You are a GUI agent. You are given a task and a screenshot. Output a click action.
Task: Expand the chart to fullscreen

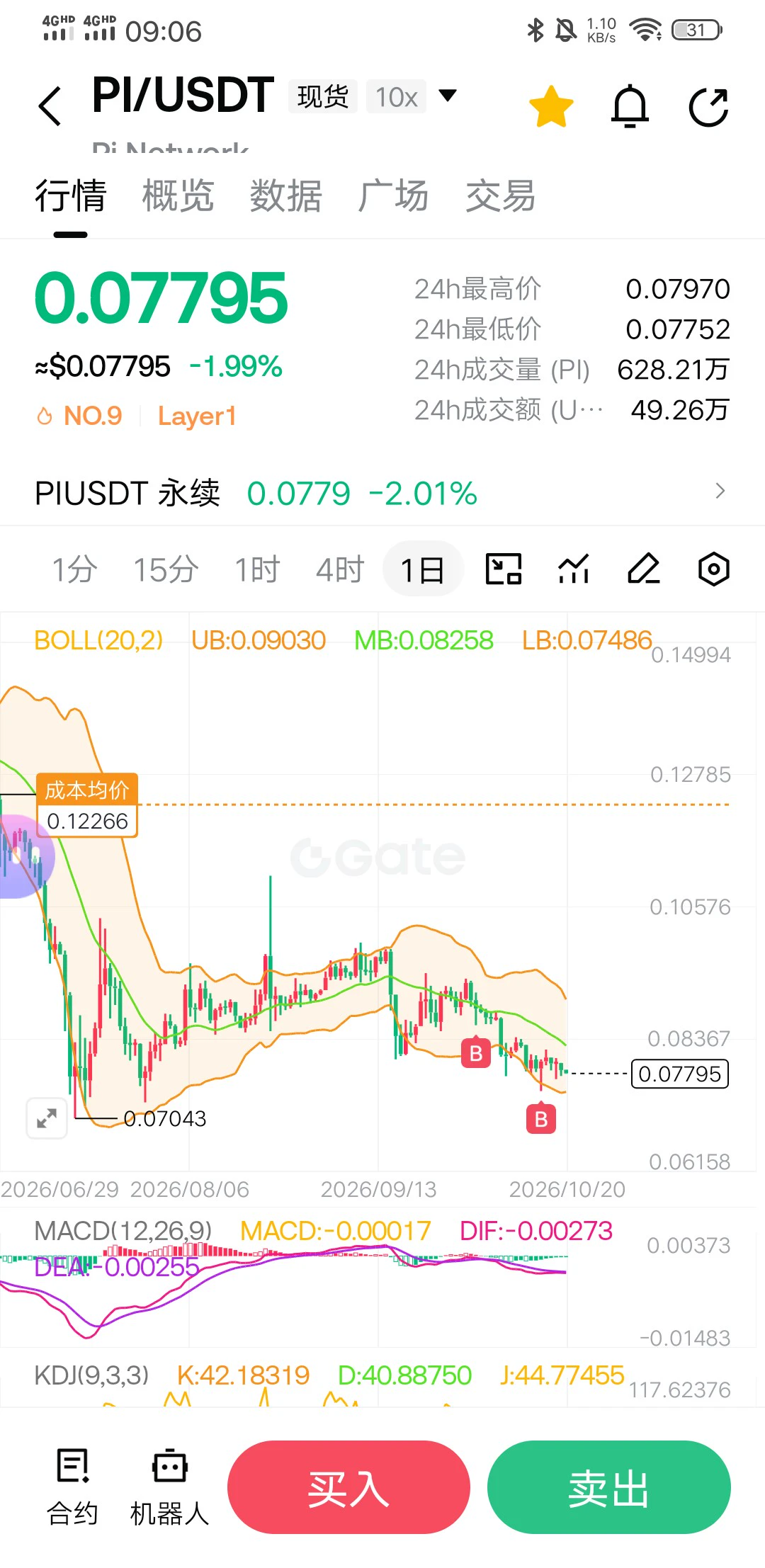point(47,1118)
